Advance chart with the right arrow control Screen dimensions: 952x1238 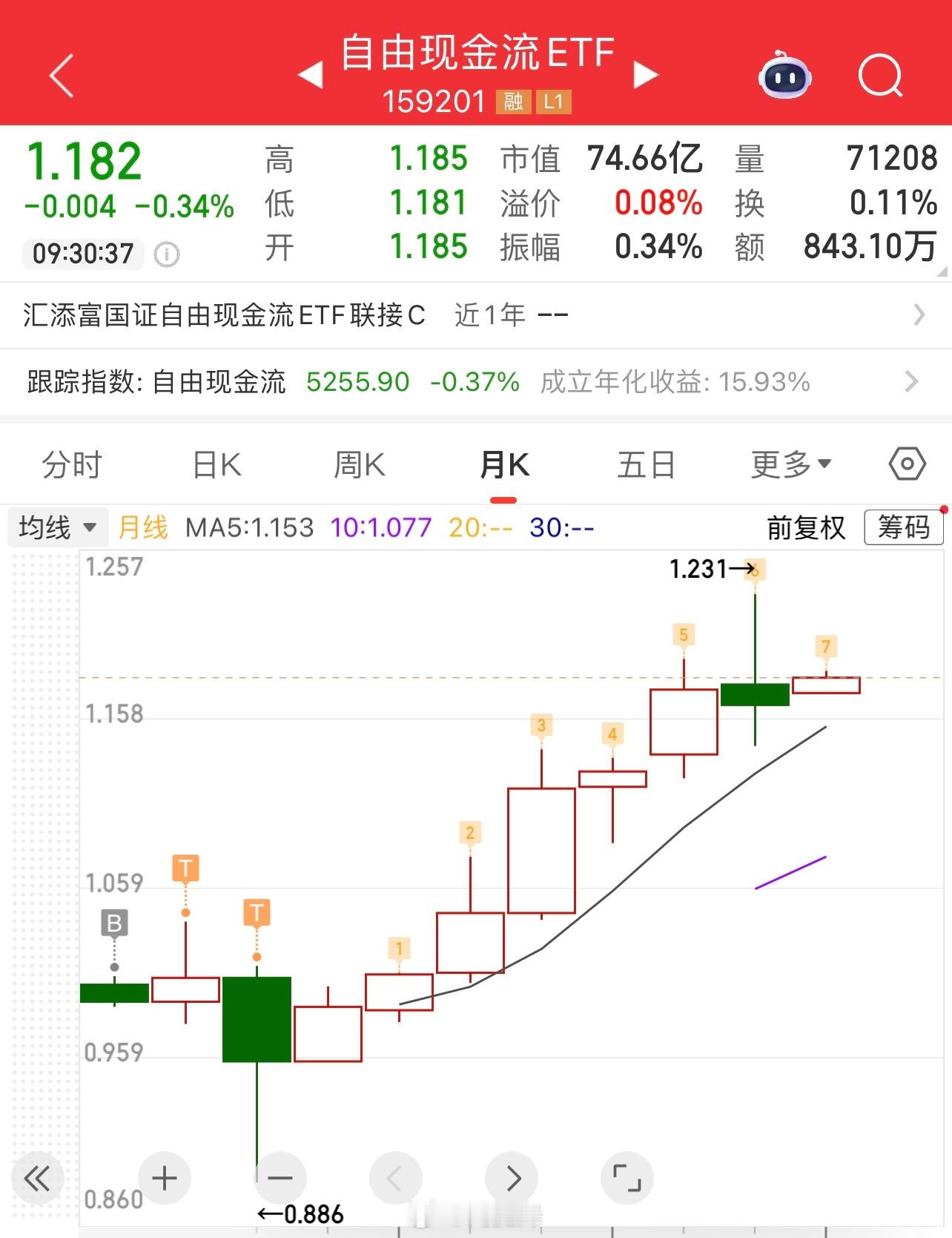pos(512,1177)
